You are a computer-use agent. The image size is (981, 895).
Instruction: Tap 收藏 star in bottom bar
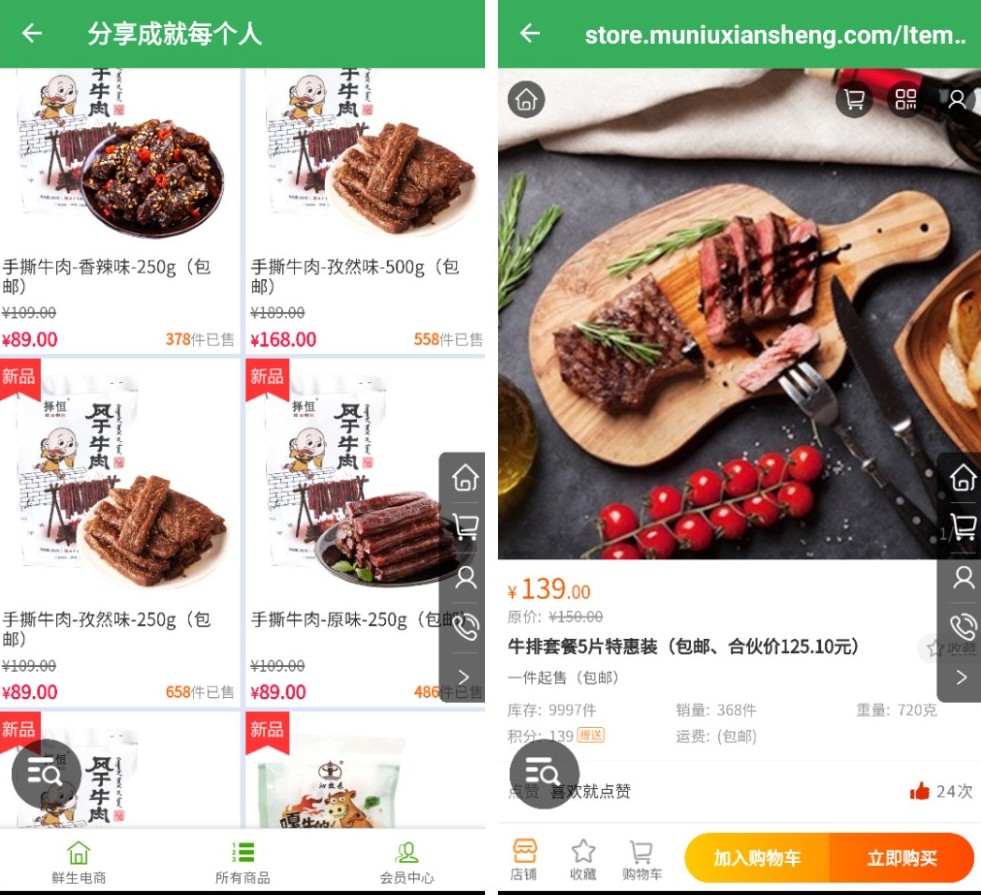[583, 860]
